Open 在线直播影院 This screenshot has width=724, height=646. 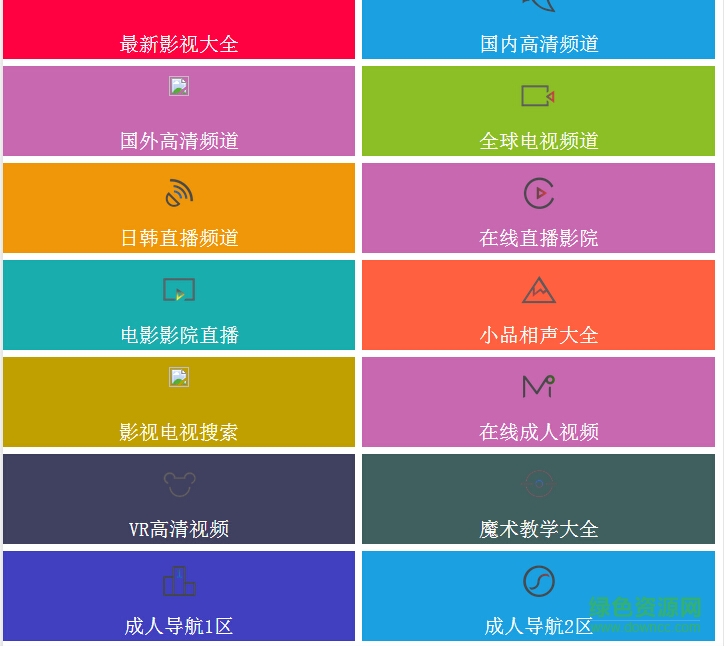tap(538, 208)
